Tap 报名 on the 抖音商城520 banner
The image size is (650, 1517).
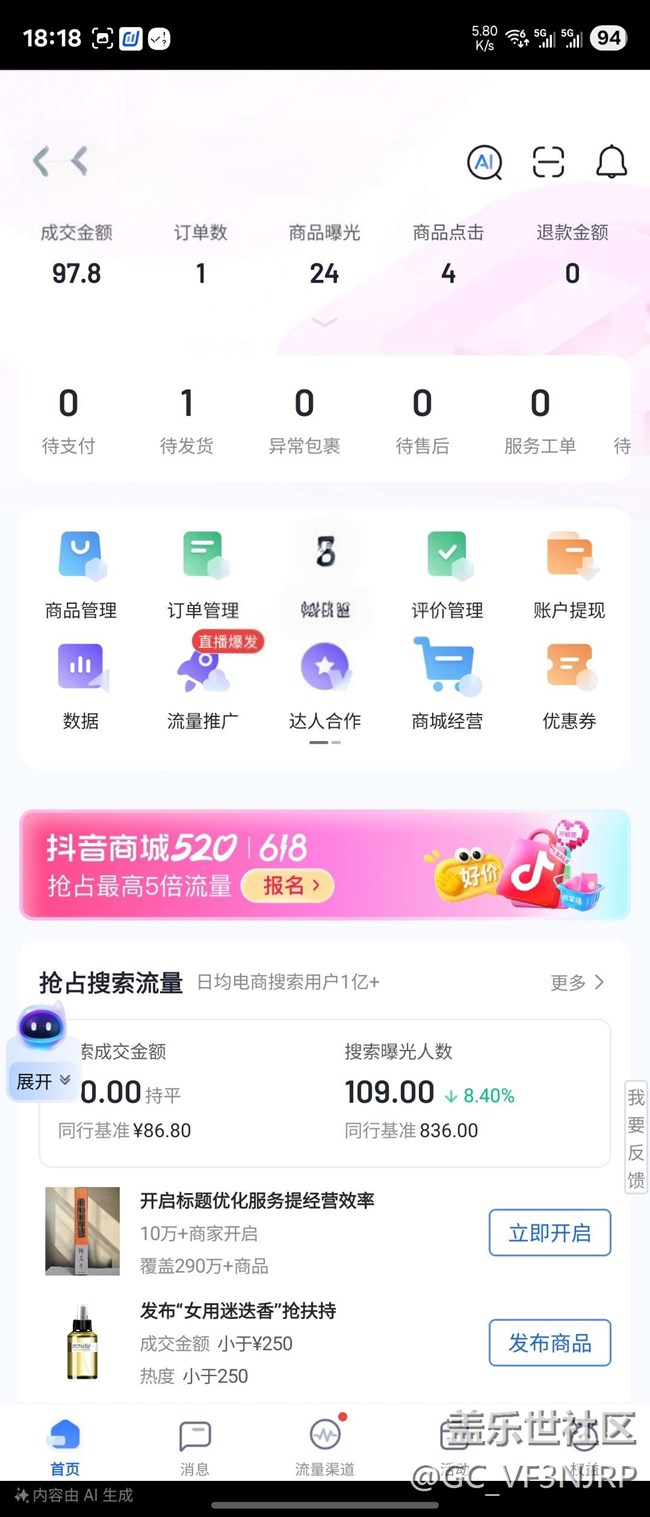pos(287,885)
